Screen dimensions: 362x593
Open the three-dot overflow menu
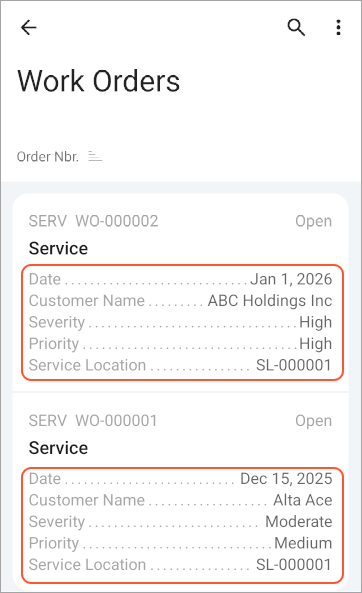(x=338, y=28)
